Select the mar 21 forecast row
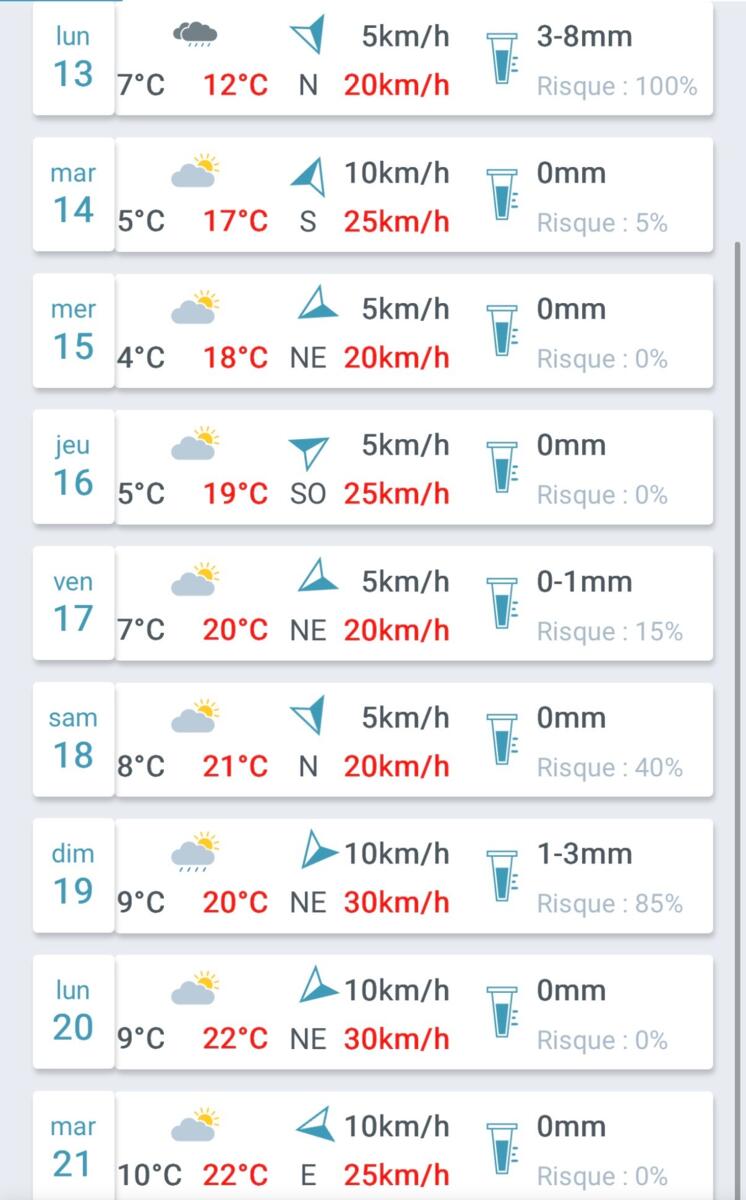This screenshot has height=1200, width=746. pyautogui.click(x=373, y=1148)
